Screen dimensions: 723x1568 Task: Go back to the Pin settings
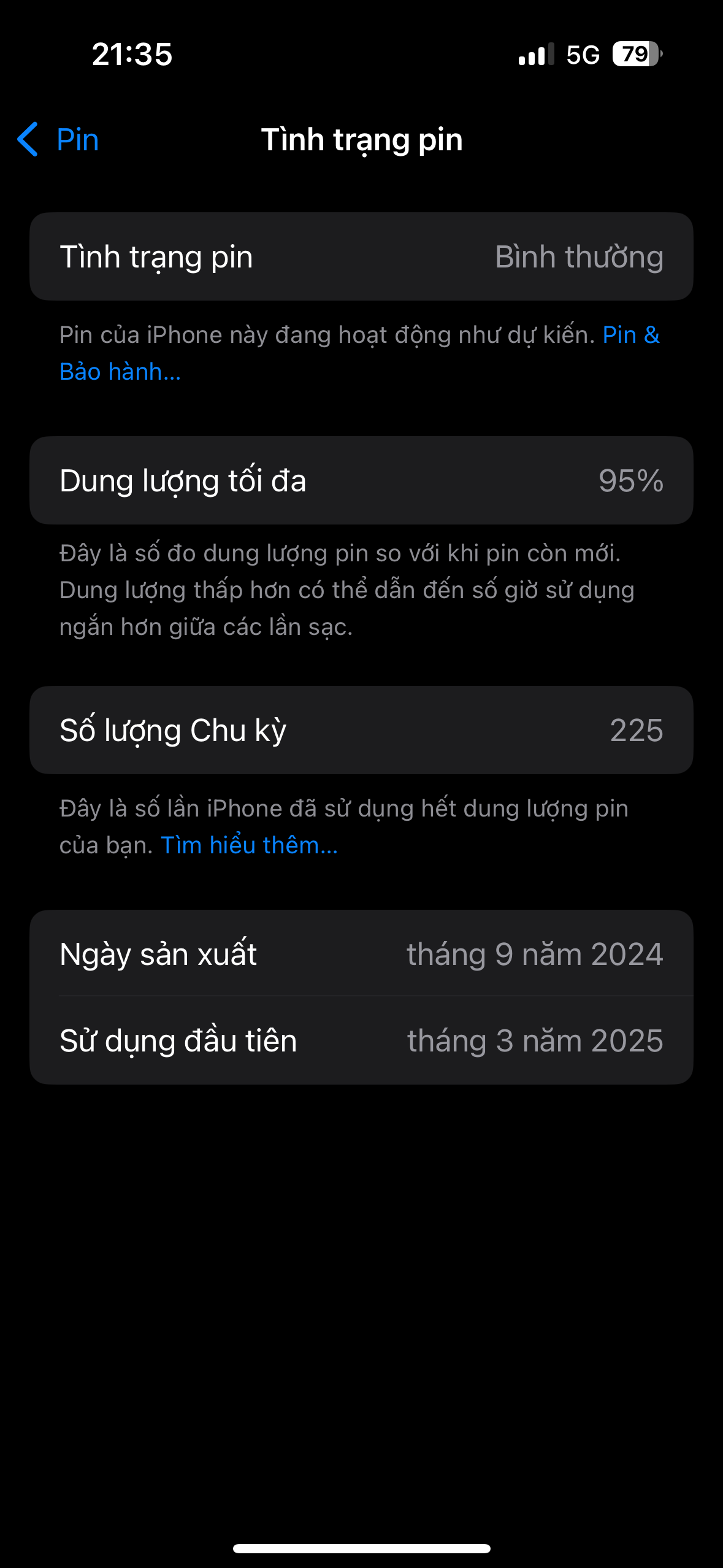[59, 140]
